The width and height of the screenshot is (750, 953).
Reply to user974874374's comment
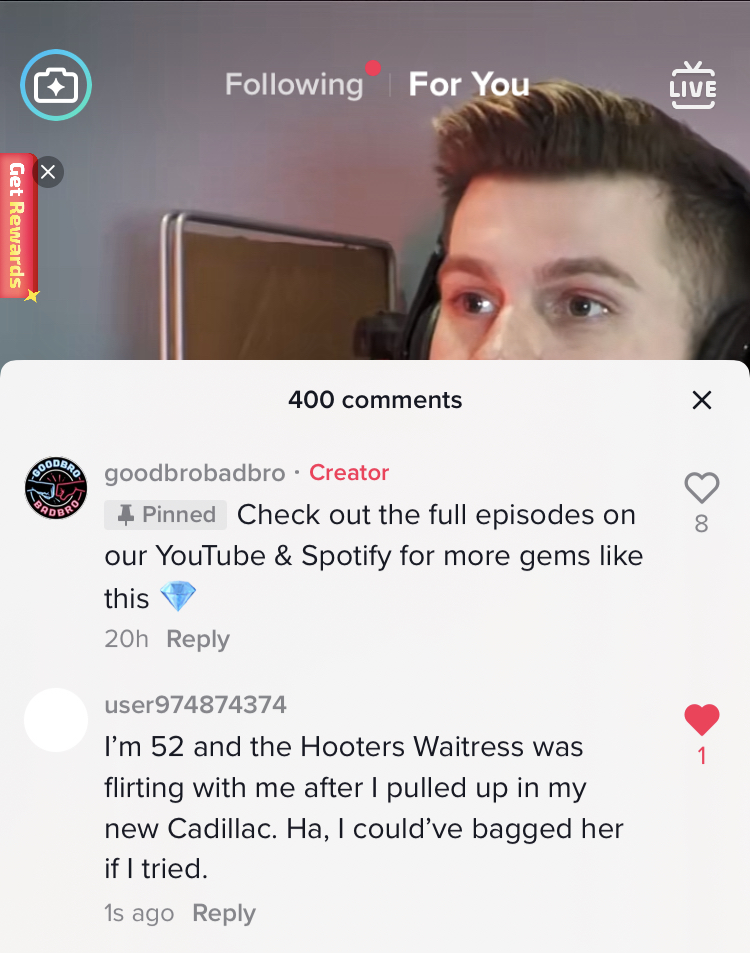click(224, 913)
